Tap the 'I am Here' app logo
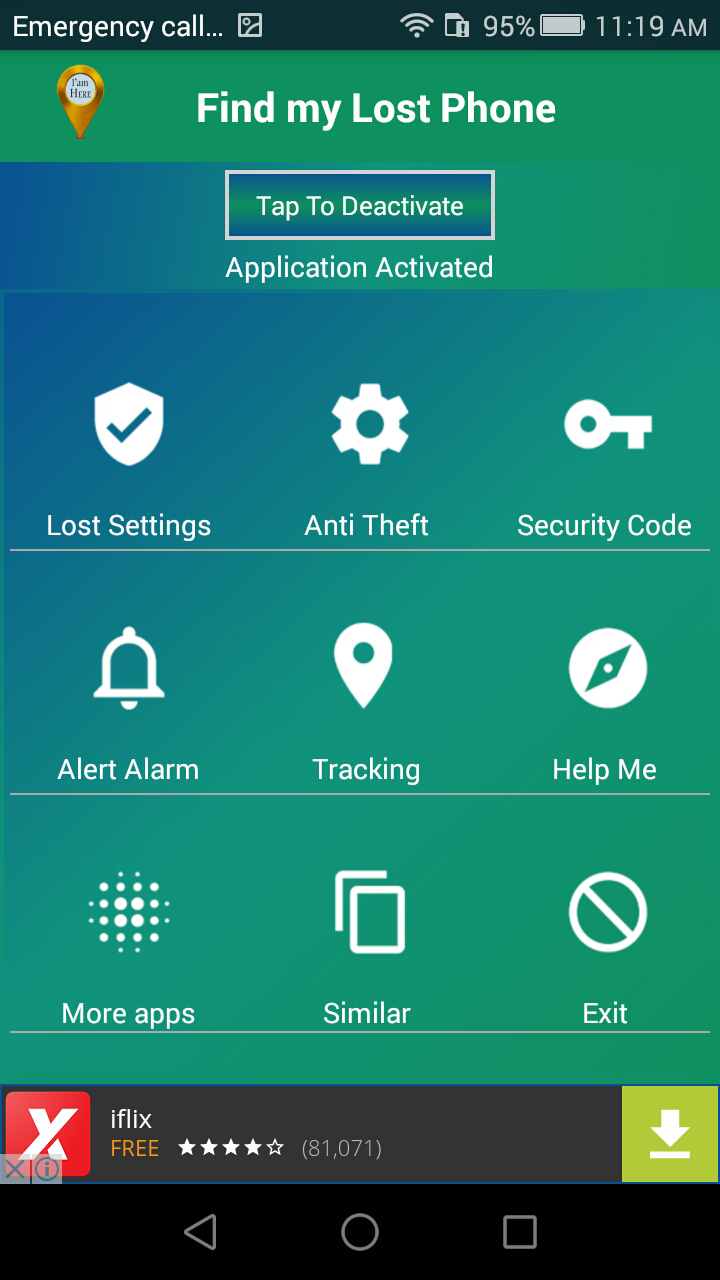720x1280 pixels. [x=79, y=100]
